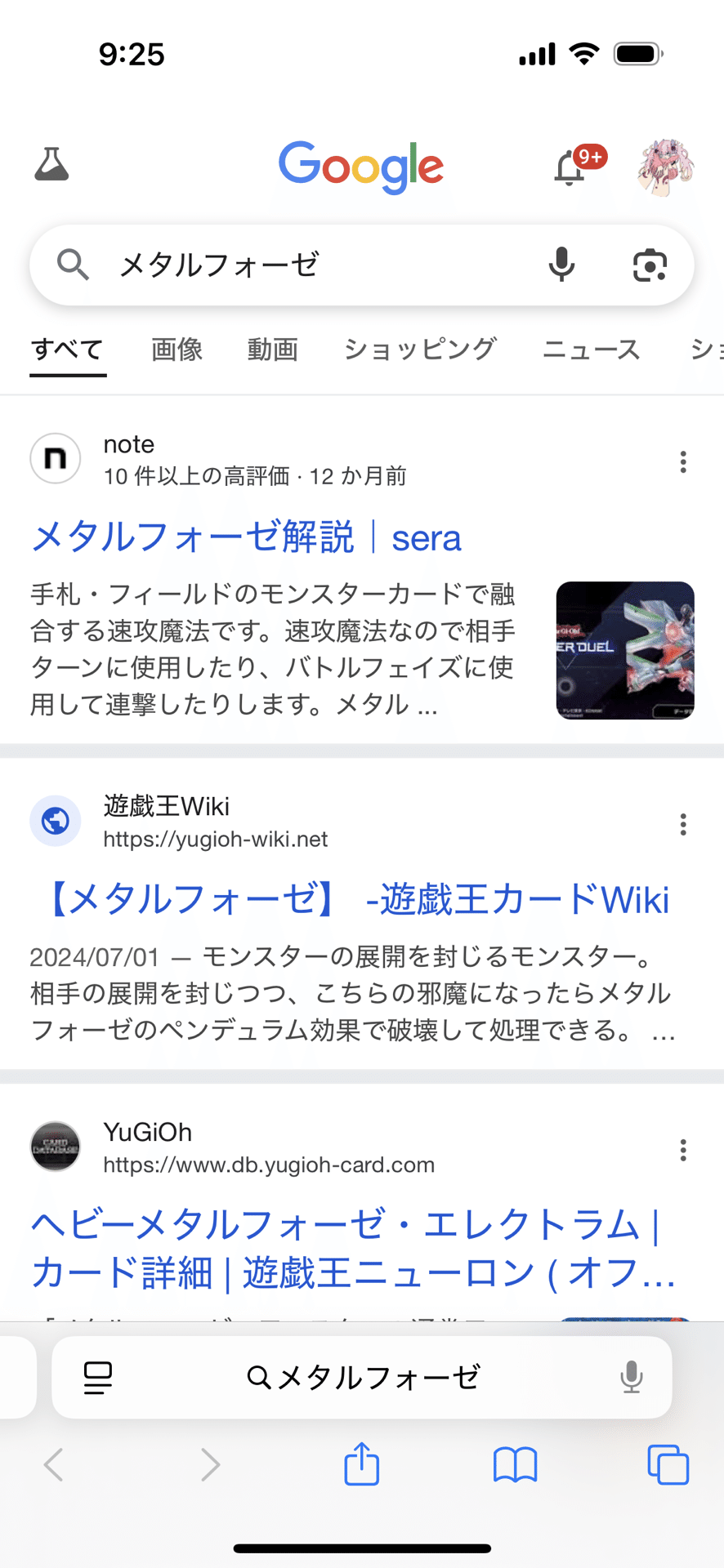Show all Safari tabs via the tabs icon

coord(668,1464)
